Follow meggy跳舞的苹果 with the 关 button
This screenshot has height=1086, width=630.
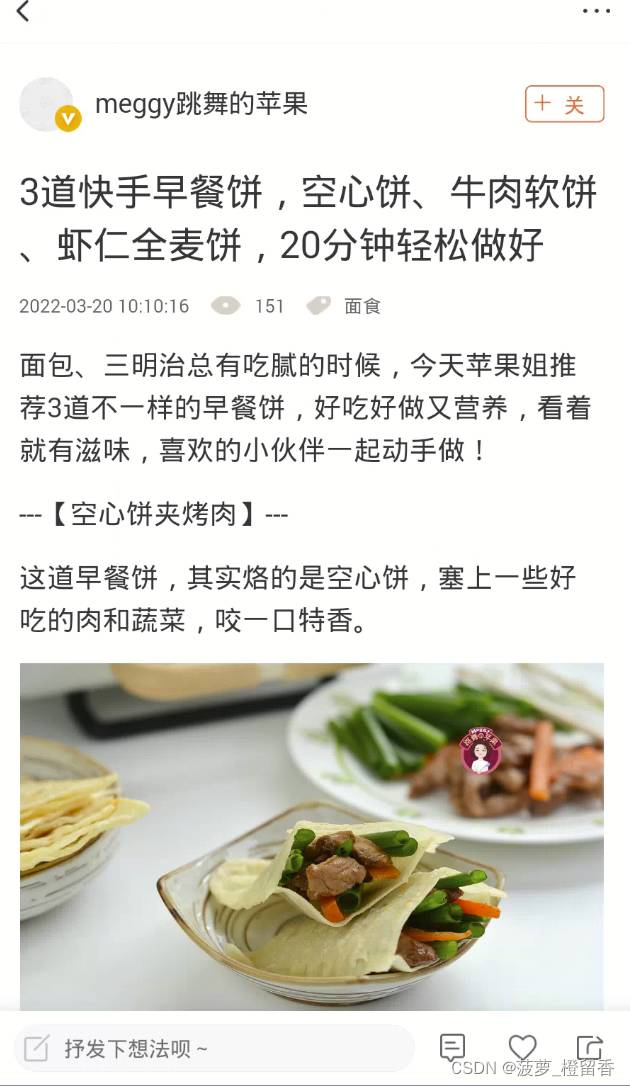coord(564,104)
